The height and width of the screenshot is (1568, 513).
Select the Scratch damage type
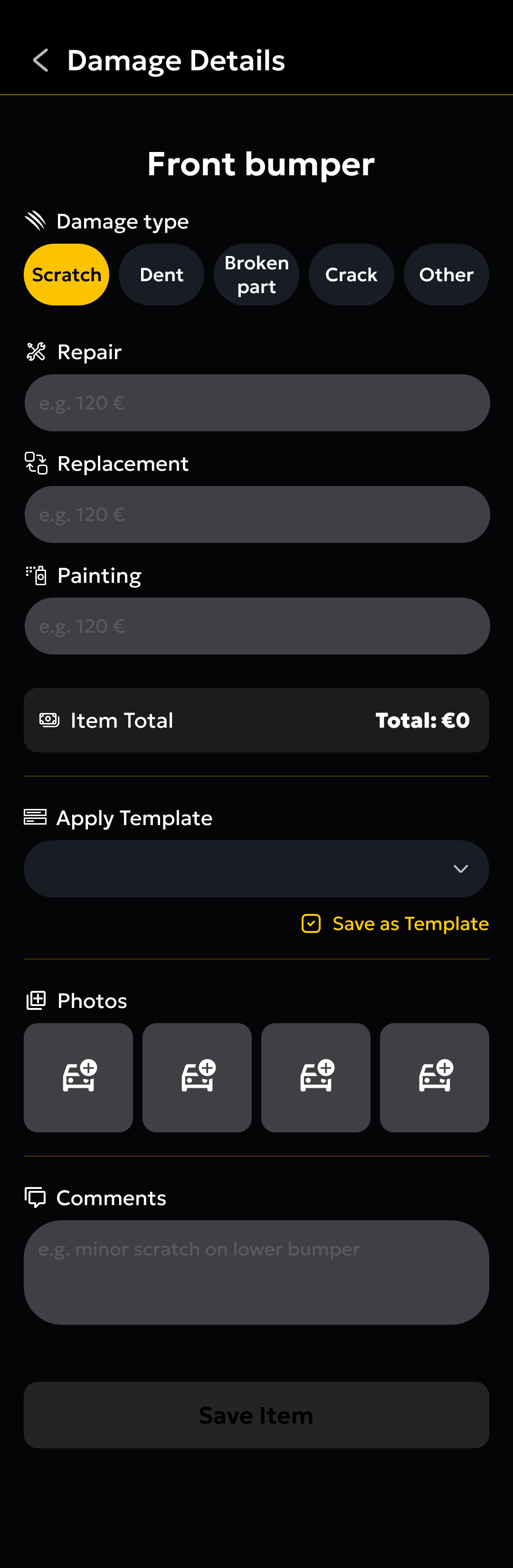(x=66, y=275)
